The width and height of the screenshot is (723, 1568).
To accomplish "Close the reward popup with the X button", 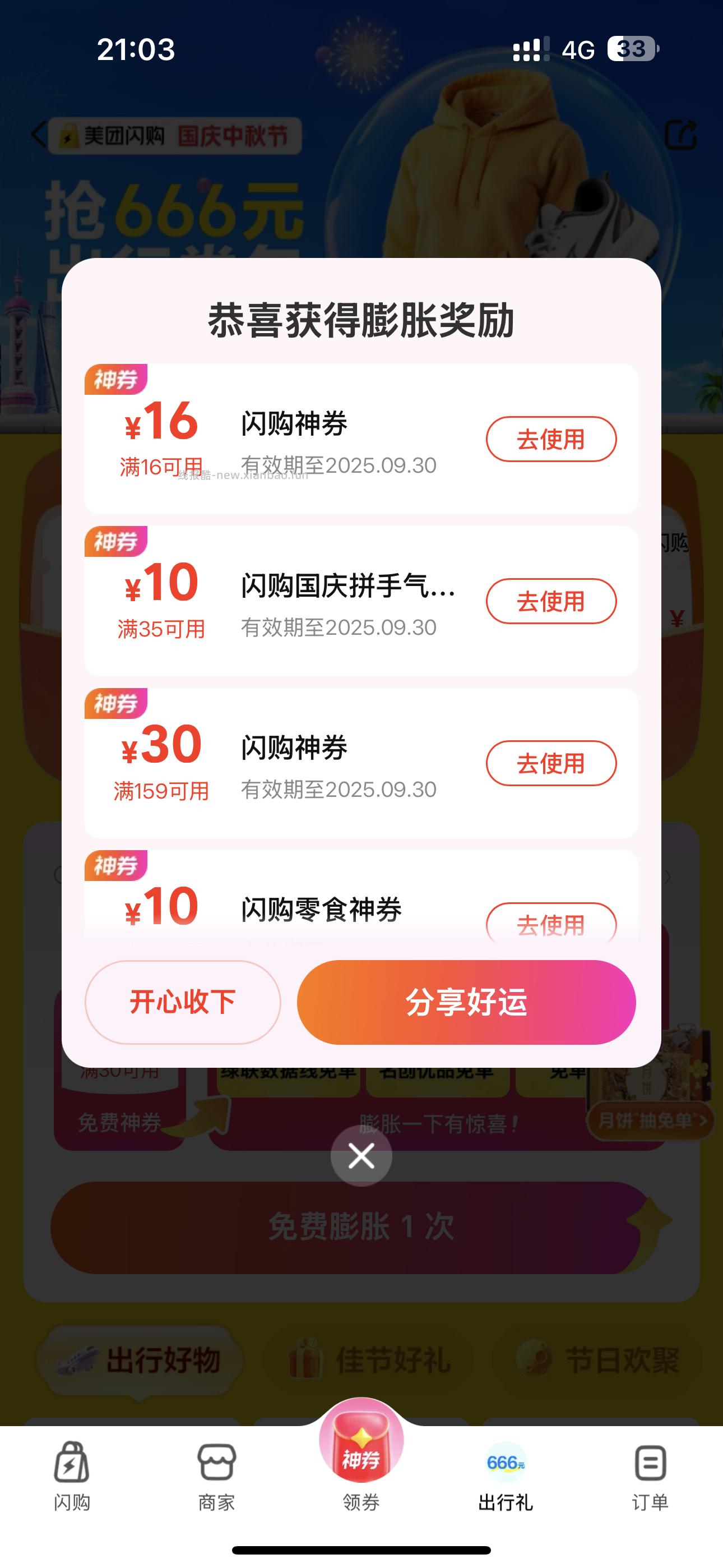I will tap(361, 1156).
